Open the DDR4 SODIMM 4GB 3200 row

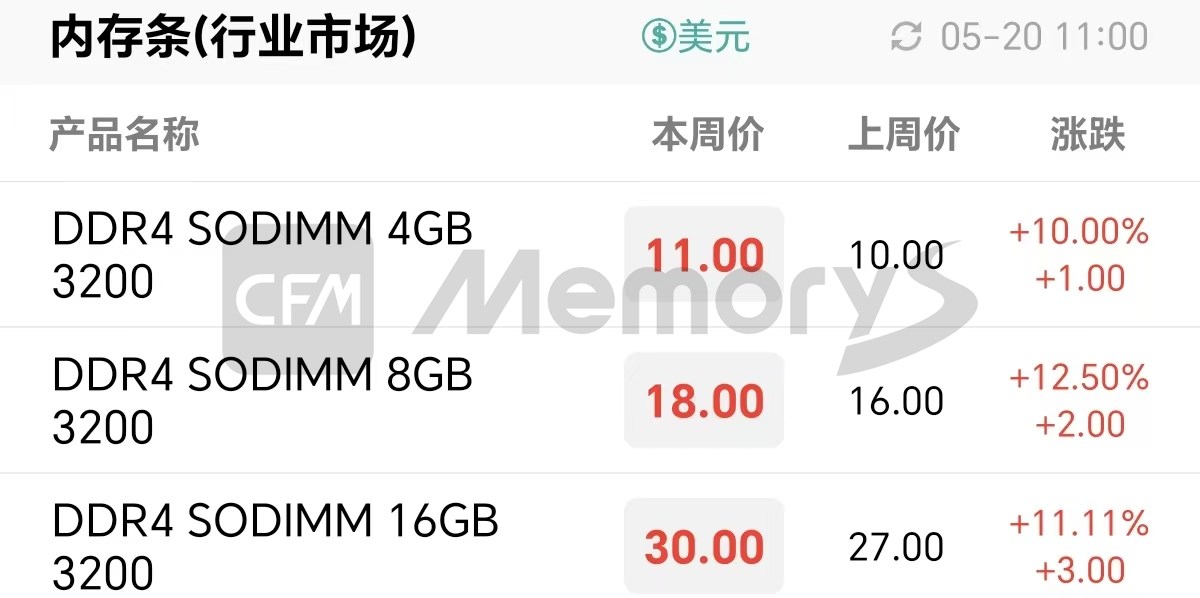[262, 255]
